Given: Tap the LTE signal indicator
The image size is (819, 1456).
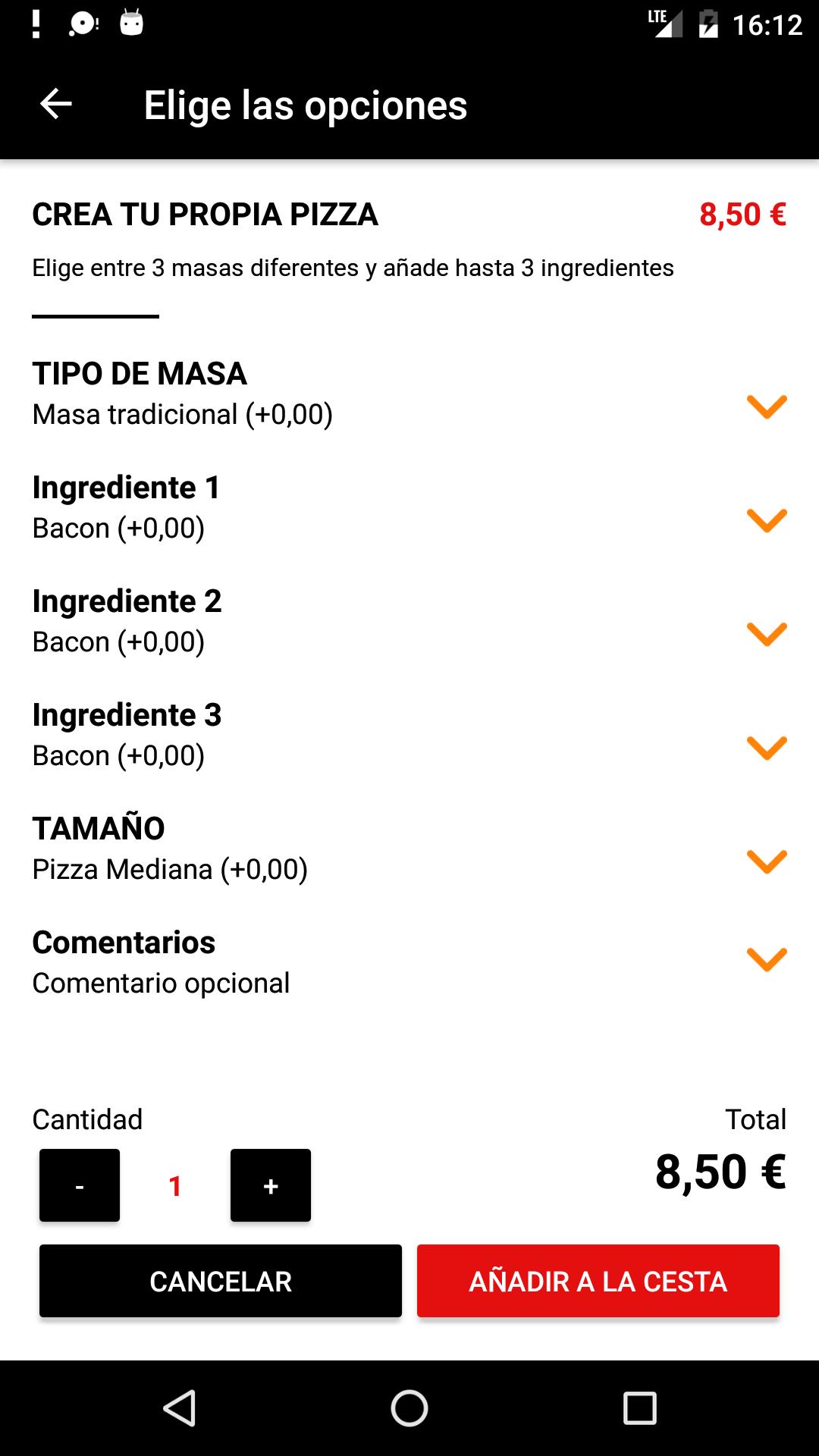Looking at the screenshot, I should pos(664,23).
